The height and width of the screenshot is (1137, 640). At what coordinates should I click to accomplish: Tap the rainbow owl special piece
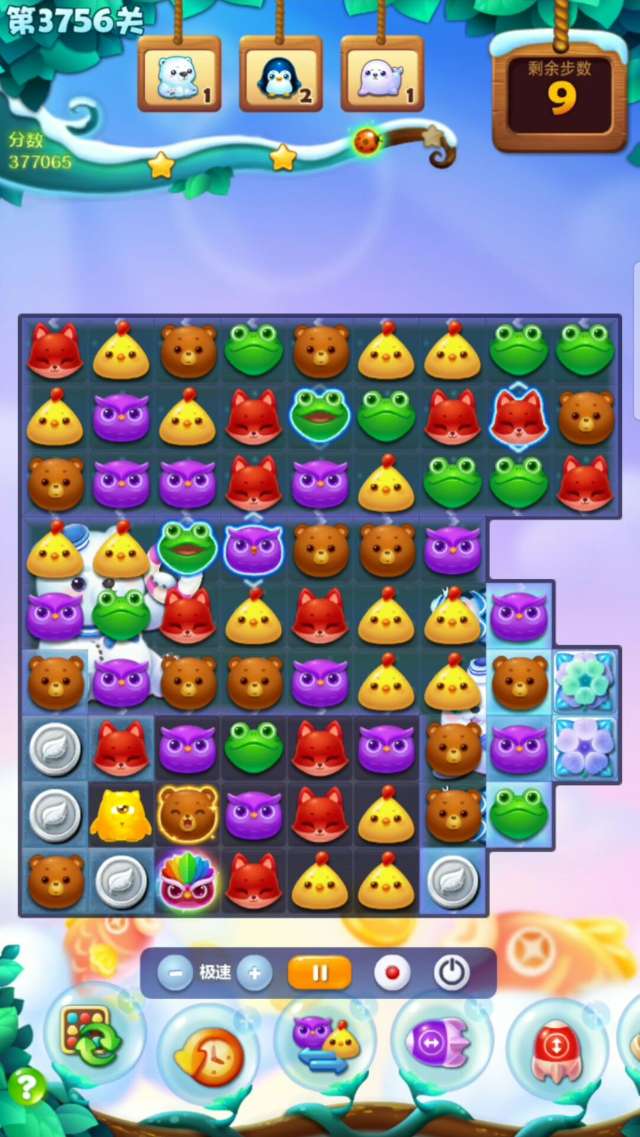(187, 880)
